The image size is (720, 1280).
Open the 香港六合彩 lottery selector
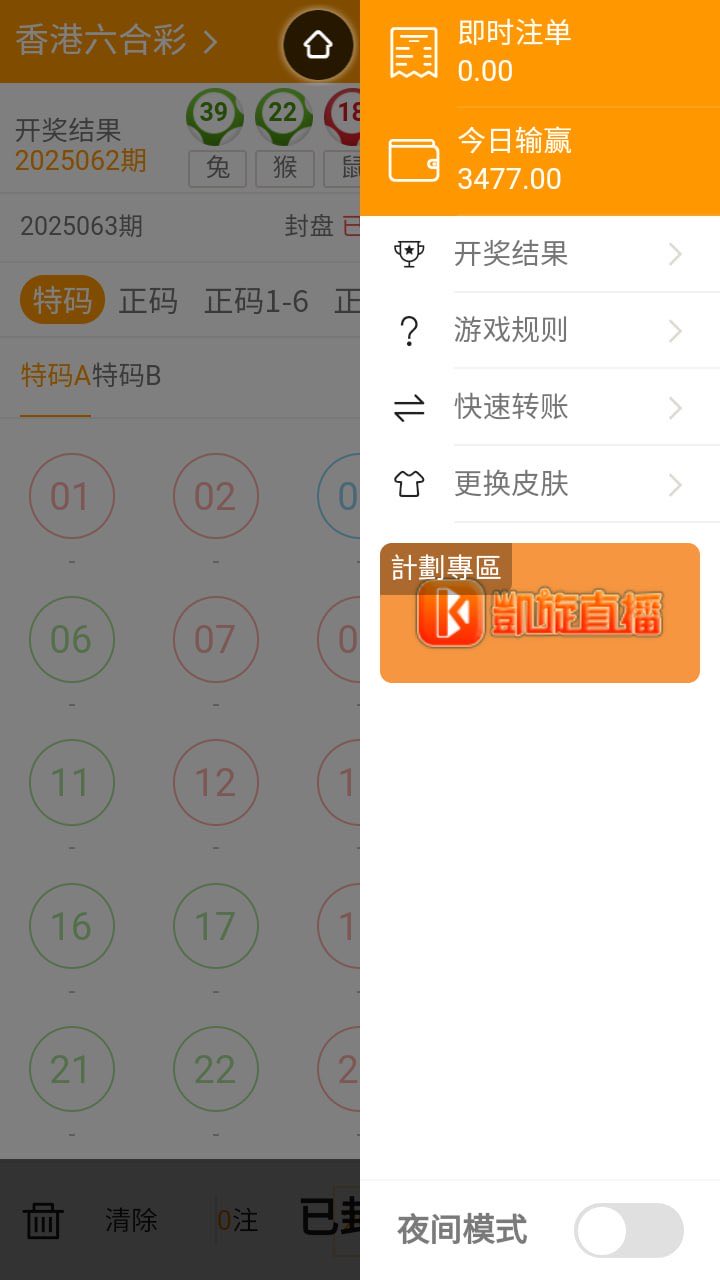[x=115, y=42]
